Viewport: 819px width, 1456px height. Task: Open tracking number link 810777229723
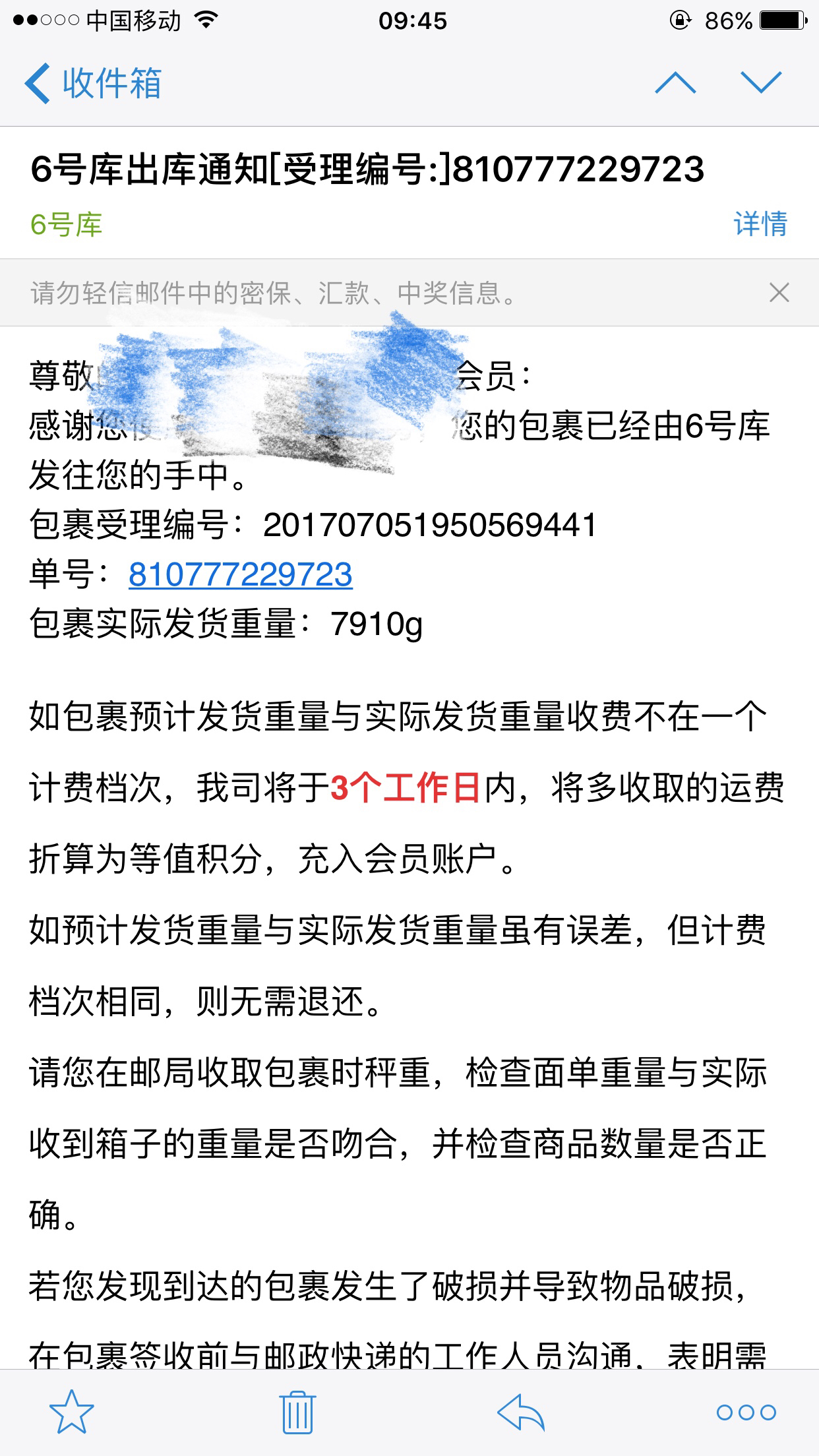pyautogui.click(x=241, y=574)
